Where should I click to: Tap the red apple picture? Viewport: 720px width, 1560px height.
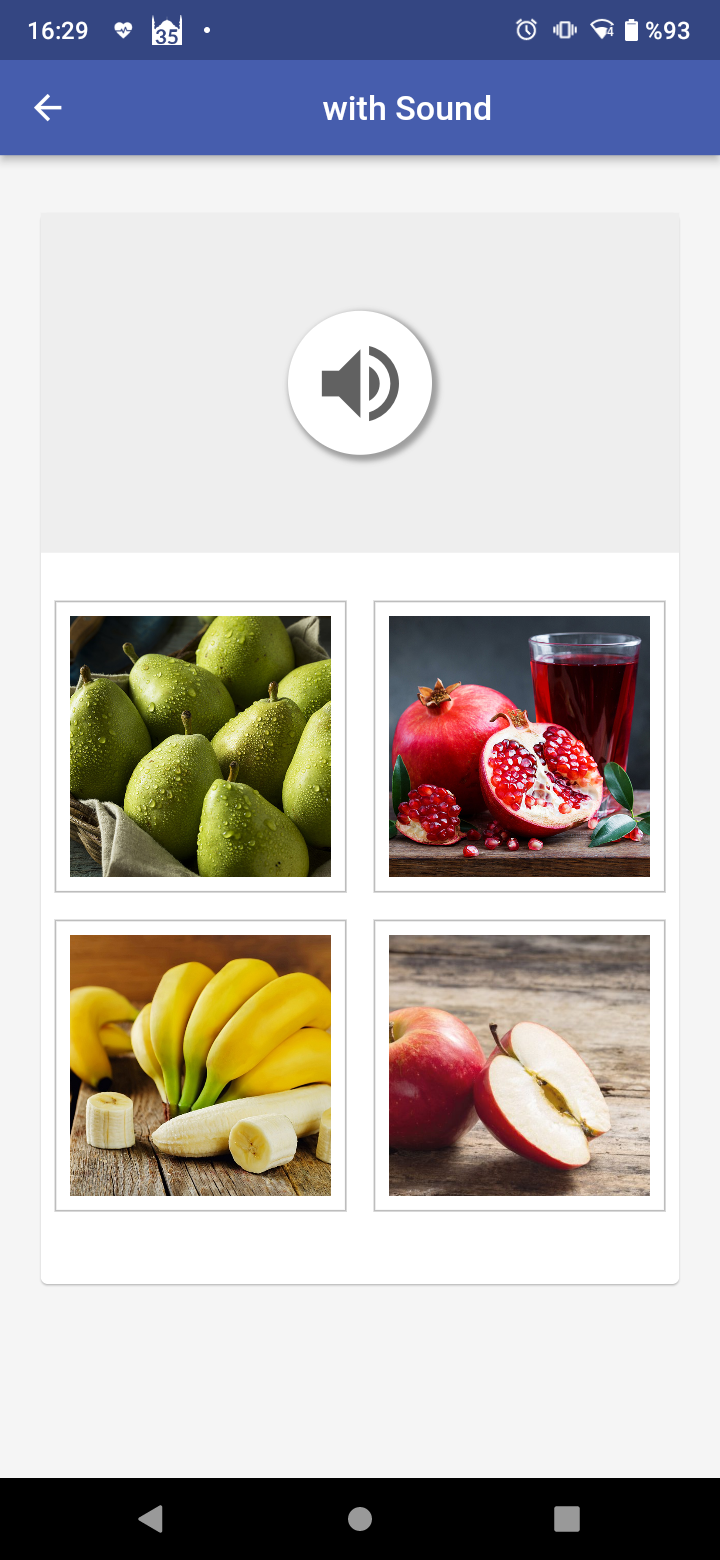tap(519, 1065)
